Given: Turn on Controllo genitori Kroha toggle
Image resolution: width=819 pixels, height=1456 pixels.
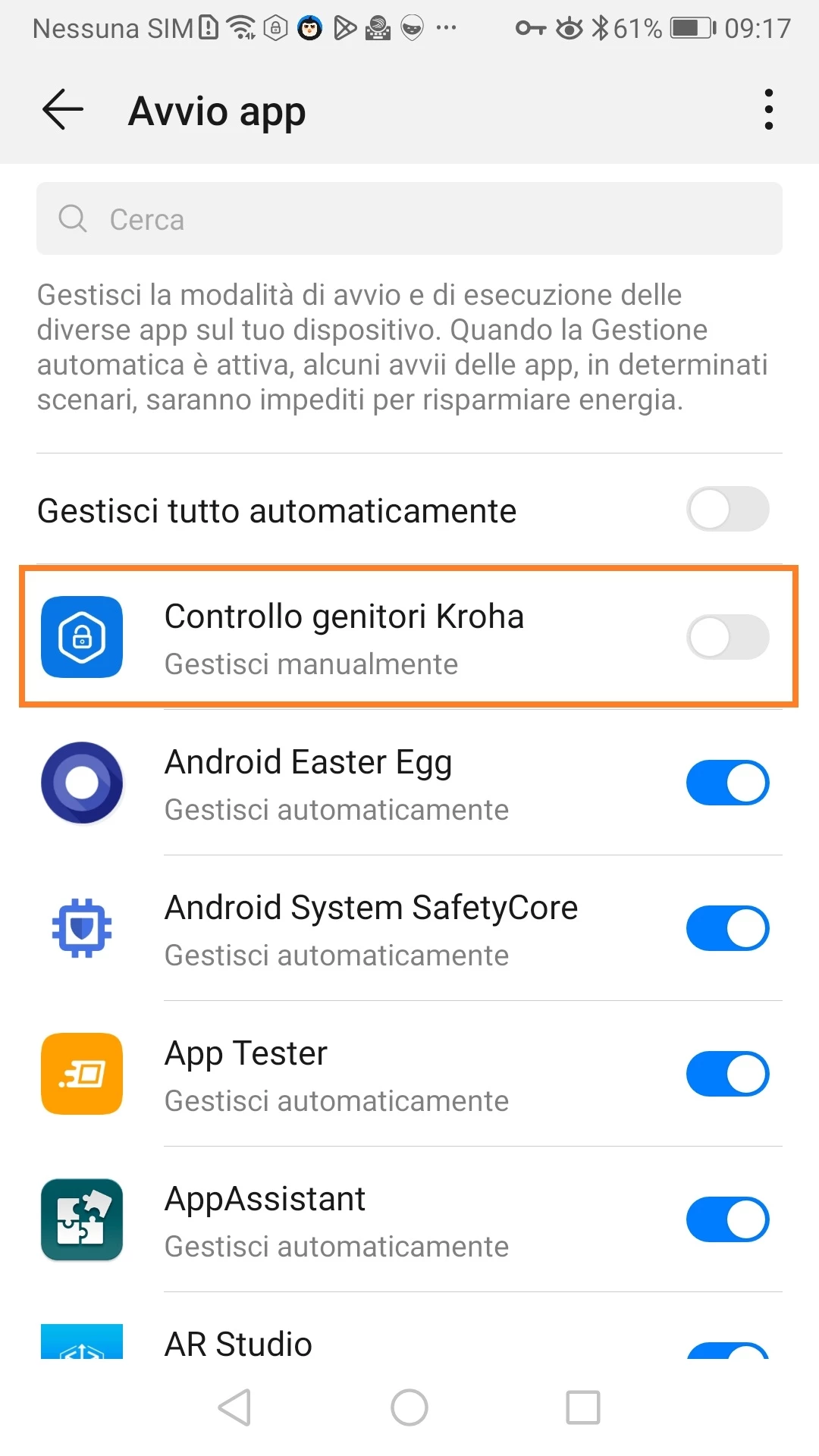Looking at the screenshot, I should click(727, 637).
